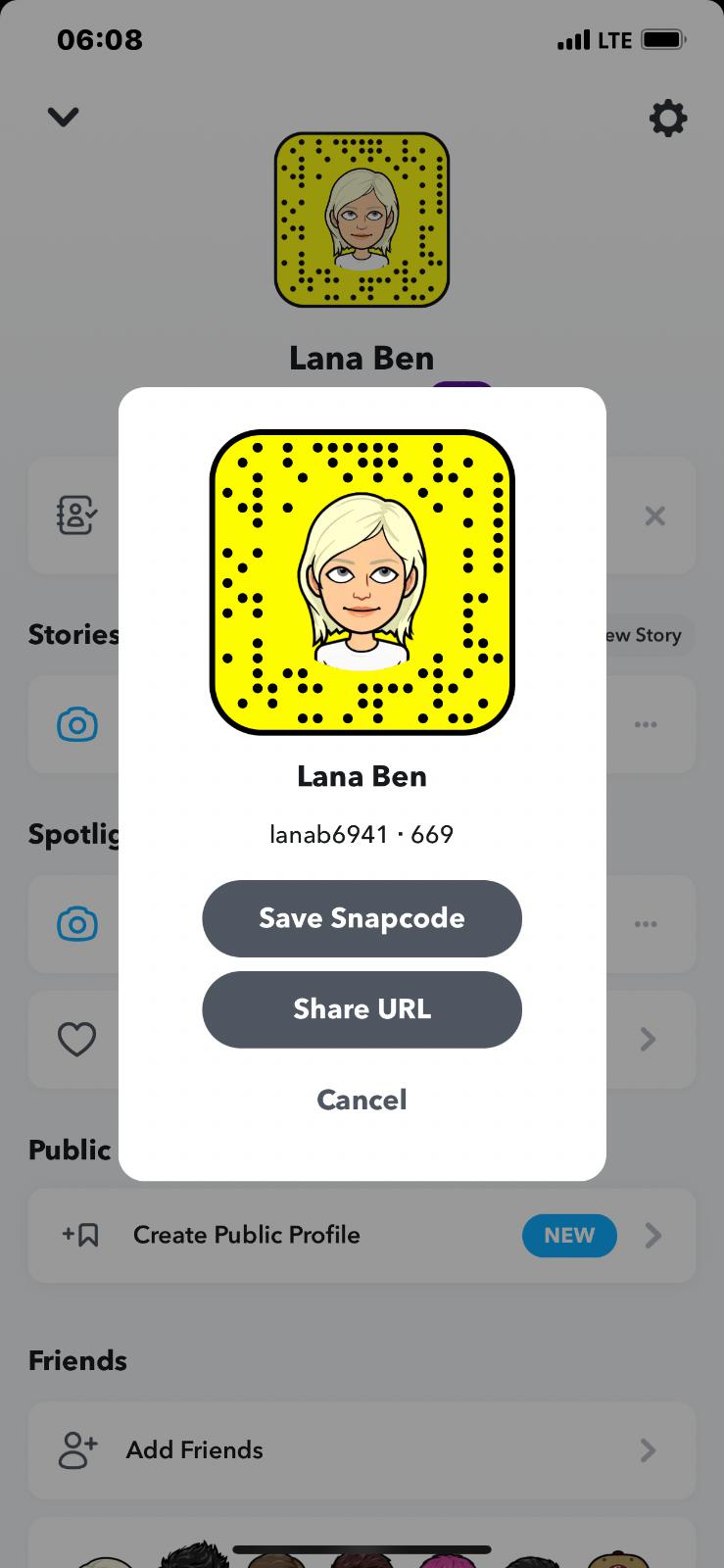The image size is (724, 1568).
Task: Cancel the Snapcode dialog
Action: (x=362, y=1100)
